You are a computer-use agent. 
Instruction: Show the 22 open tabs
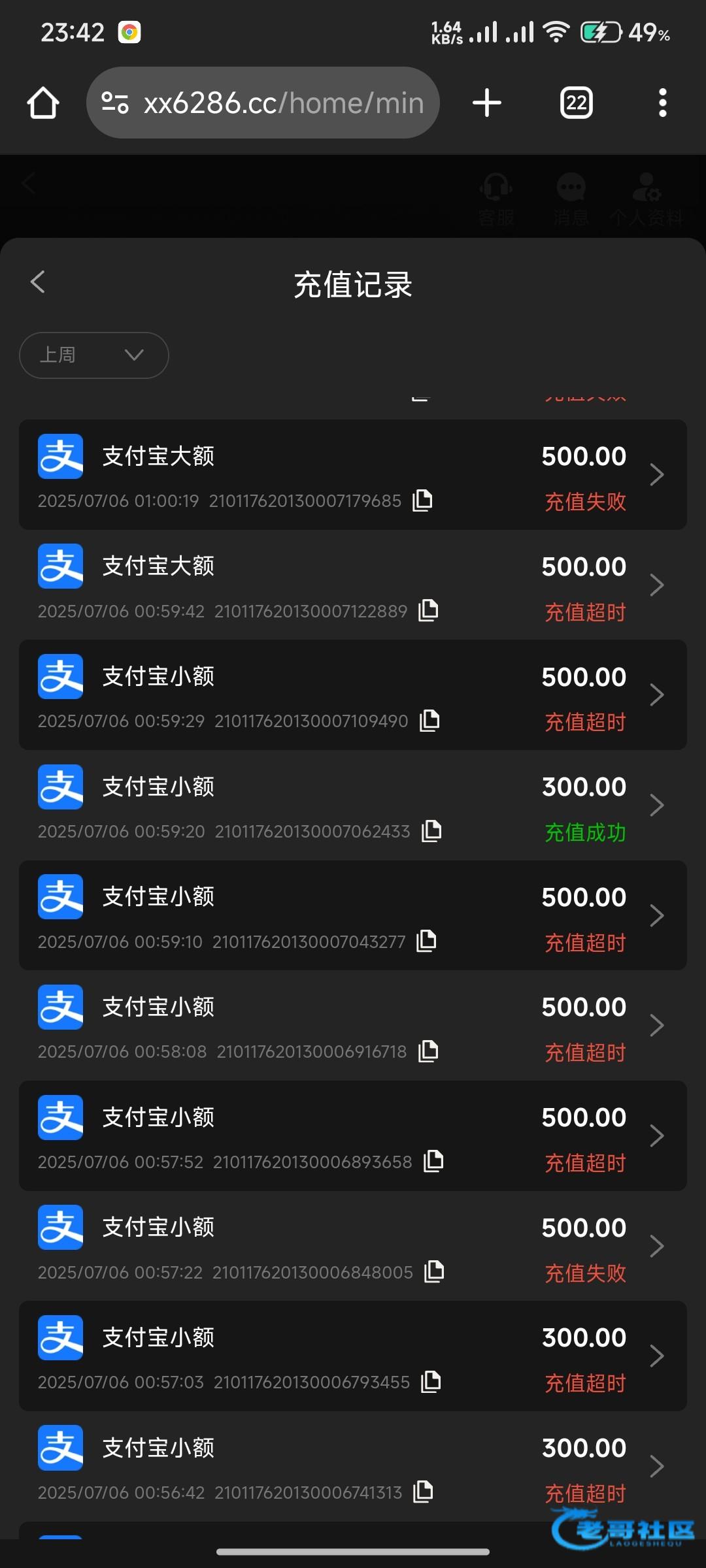click(576, 103)
